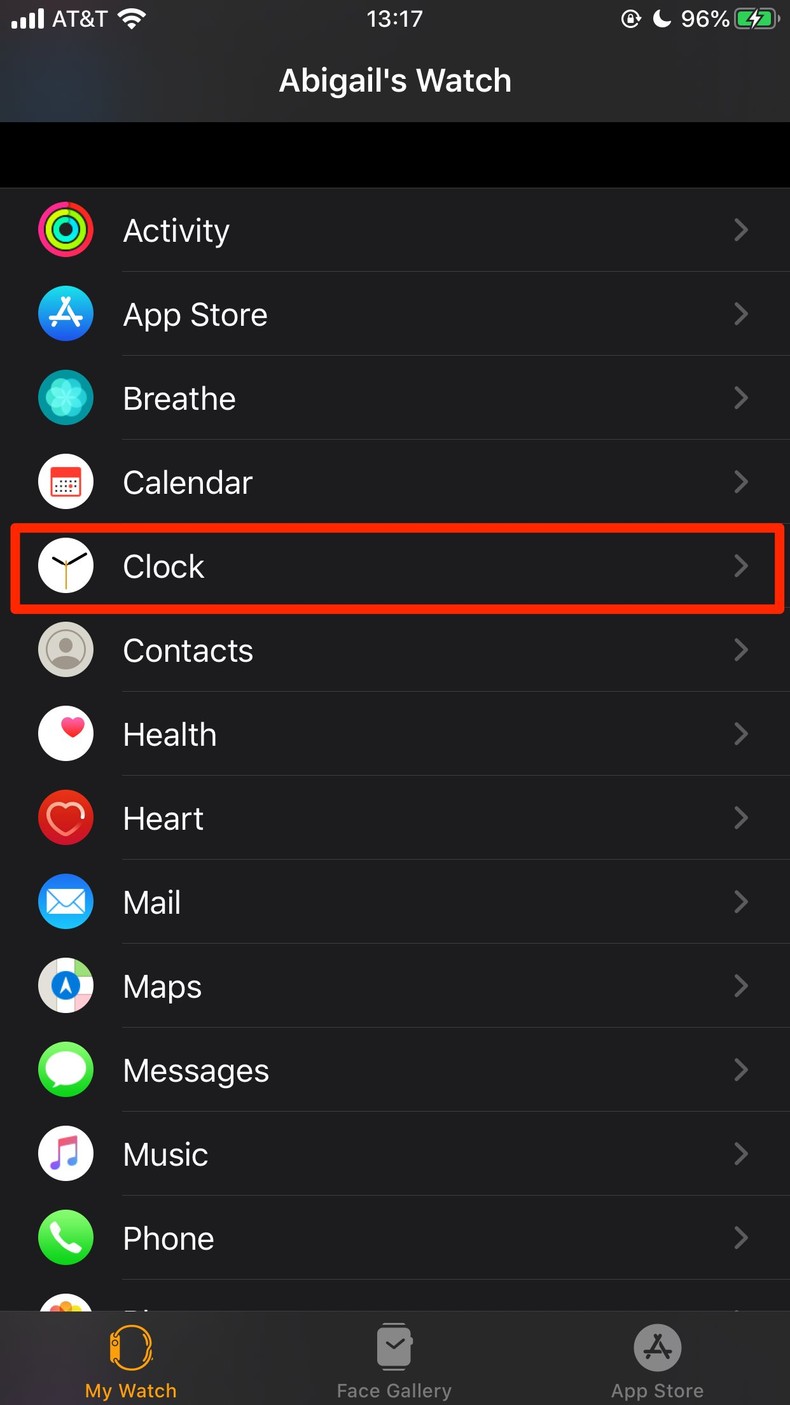This screenshot has width=790, height=1405.
Task: Open Contacts settings
Action: point(395,650)
